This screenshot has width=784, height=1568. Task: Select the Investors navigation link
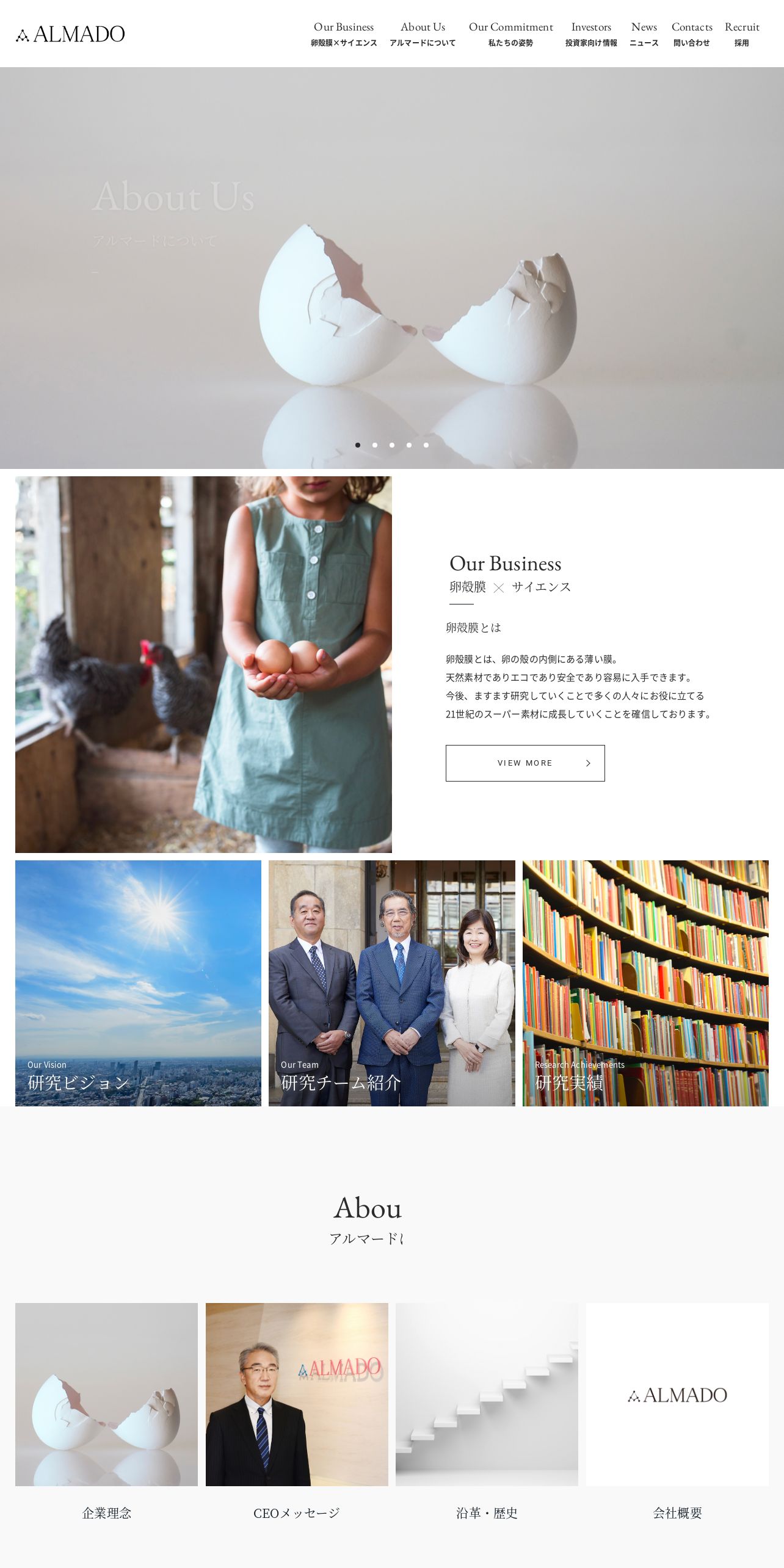coord(591,34)
